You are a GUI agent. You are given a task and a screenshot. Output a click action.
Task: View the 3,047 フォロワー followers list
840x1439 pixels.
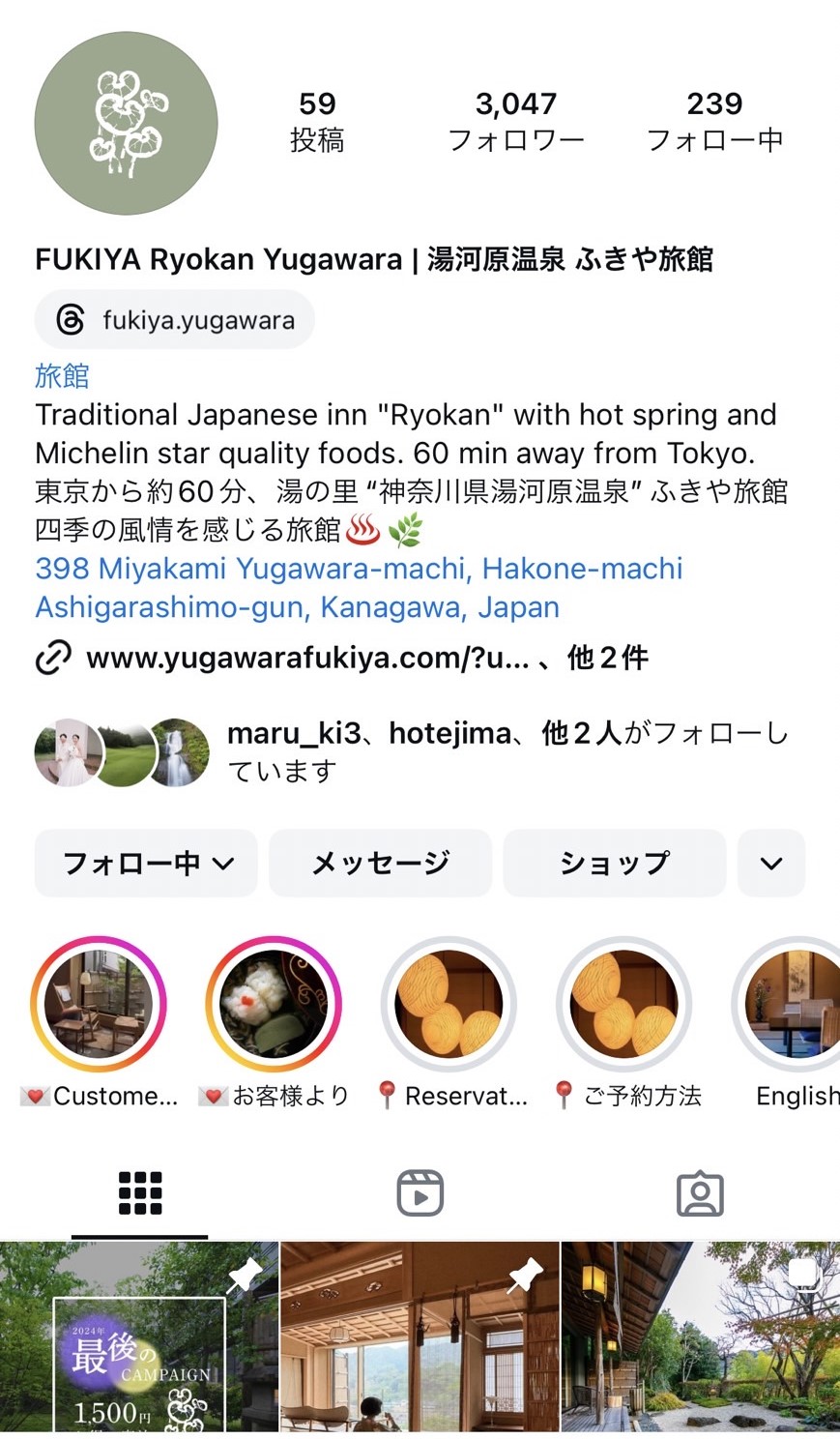click(515, 121)
